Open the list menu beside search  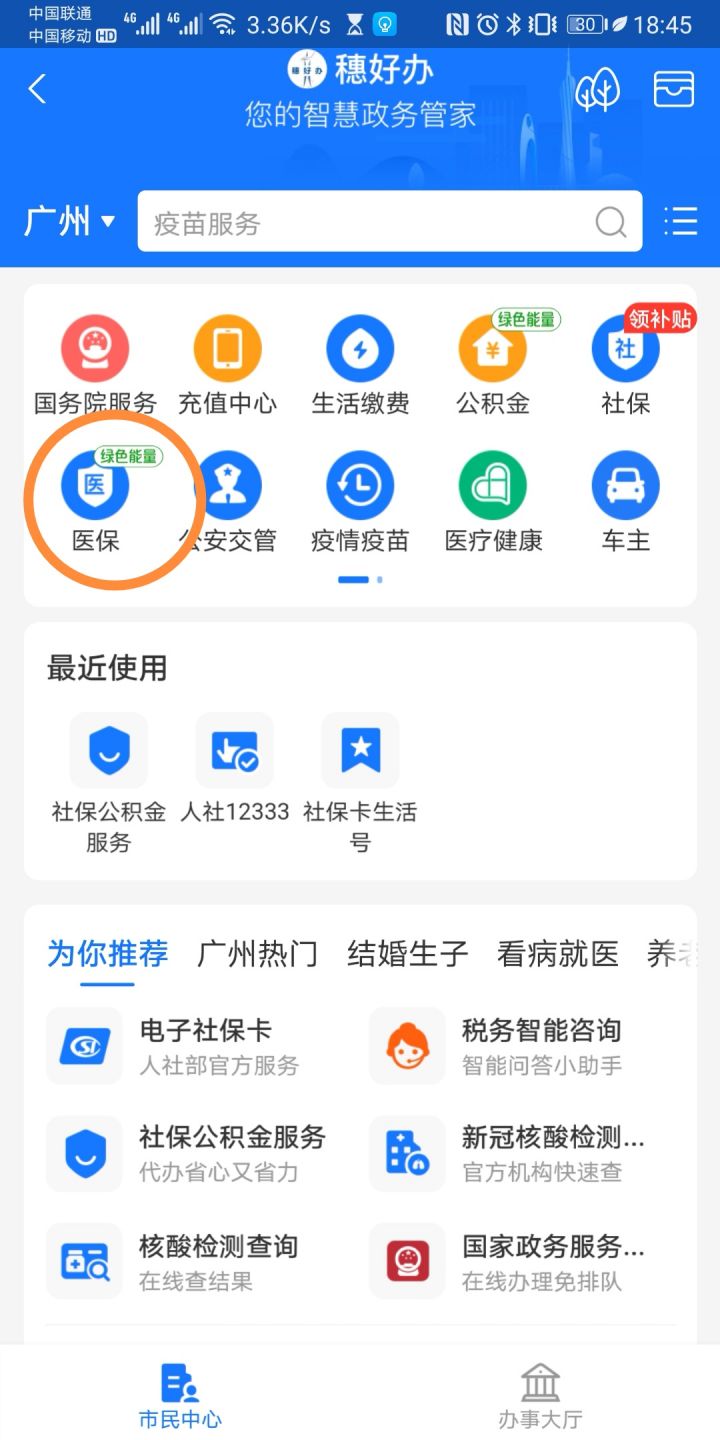(x=680, y=221)
